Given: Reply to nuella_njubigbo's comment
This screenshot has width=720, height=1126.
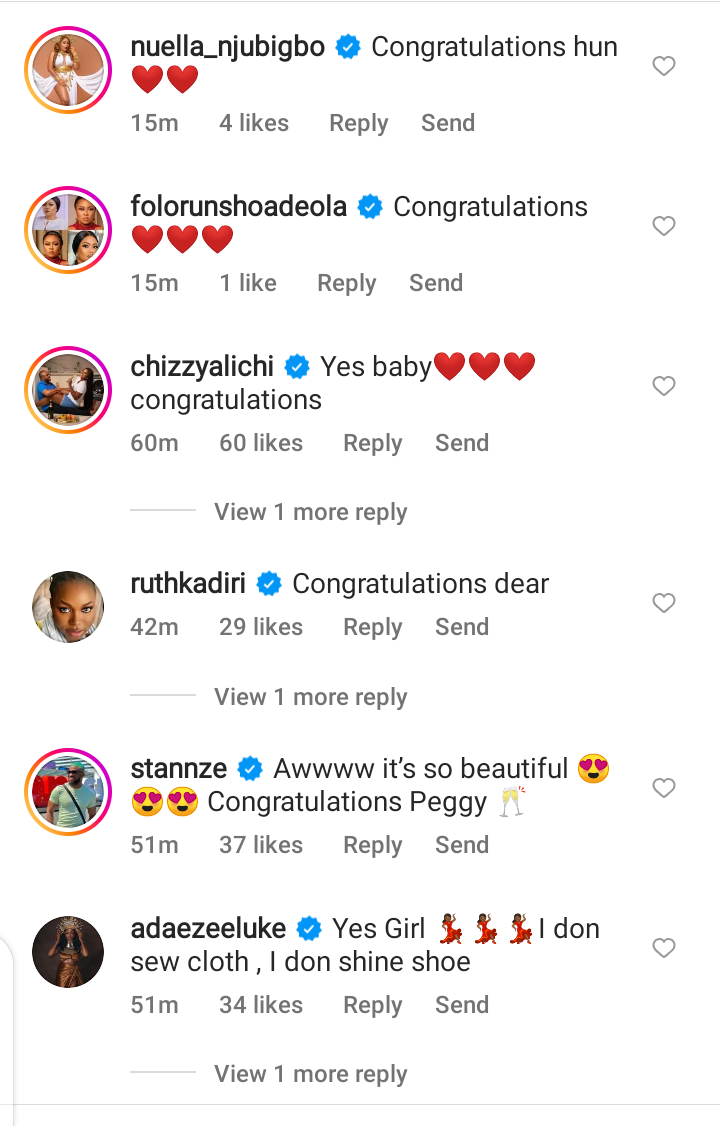Looking at the screenshot, I should point(358,123).
